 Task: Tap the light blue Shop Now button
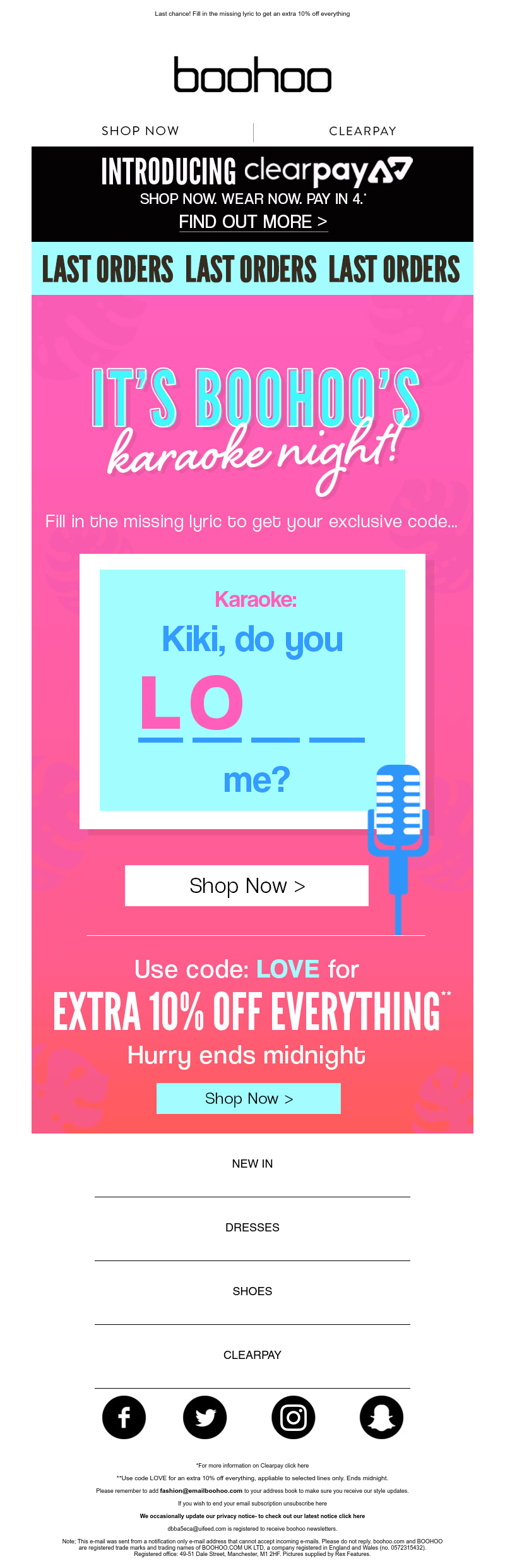click(249, 1098)
